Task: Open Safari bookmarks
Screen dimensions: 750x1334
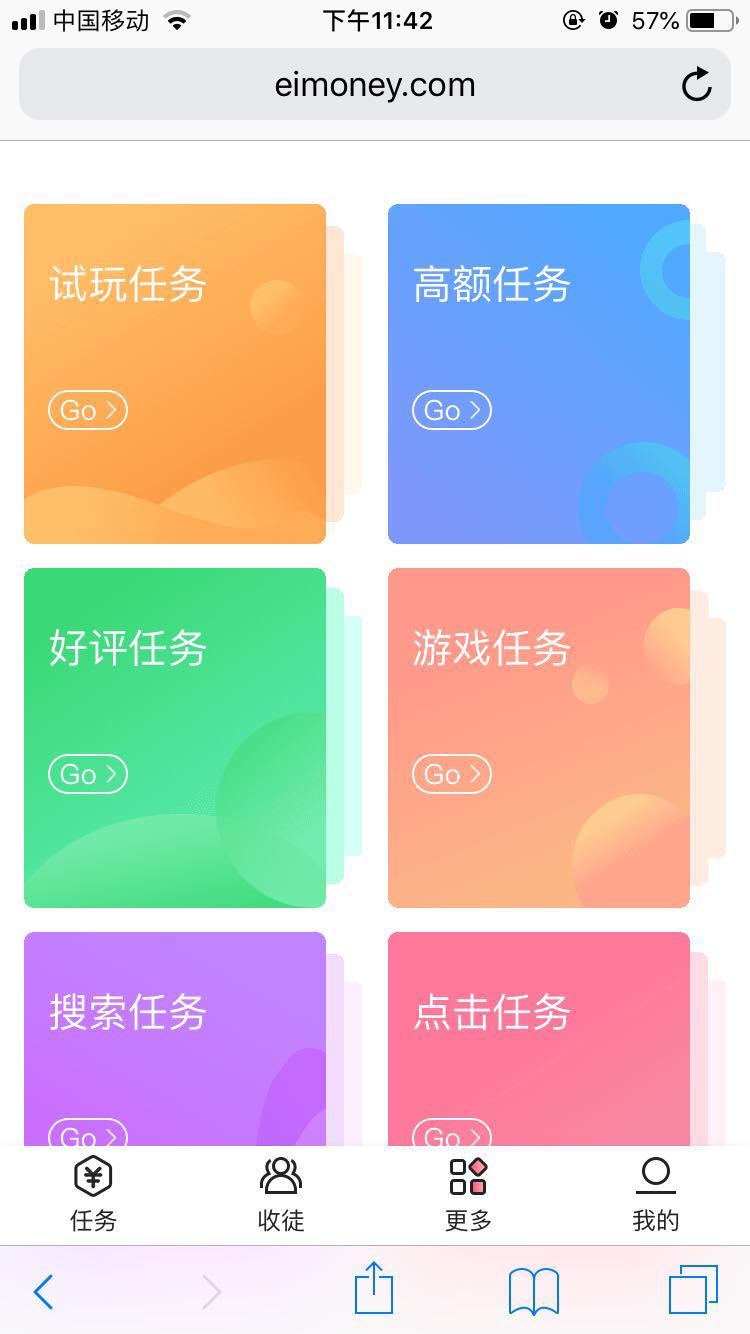Action: point(534,1292)
